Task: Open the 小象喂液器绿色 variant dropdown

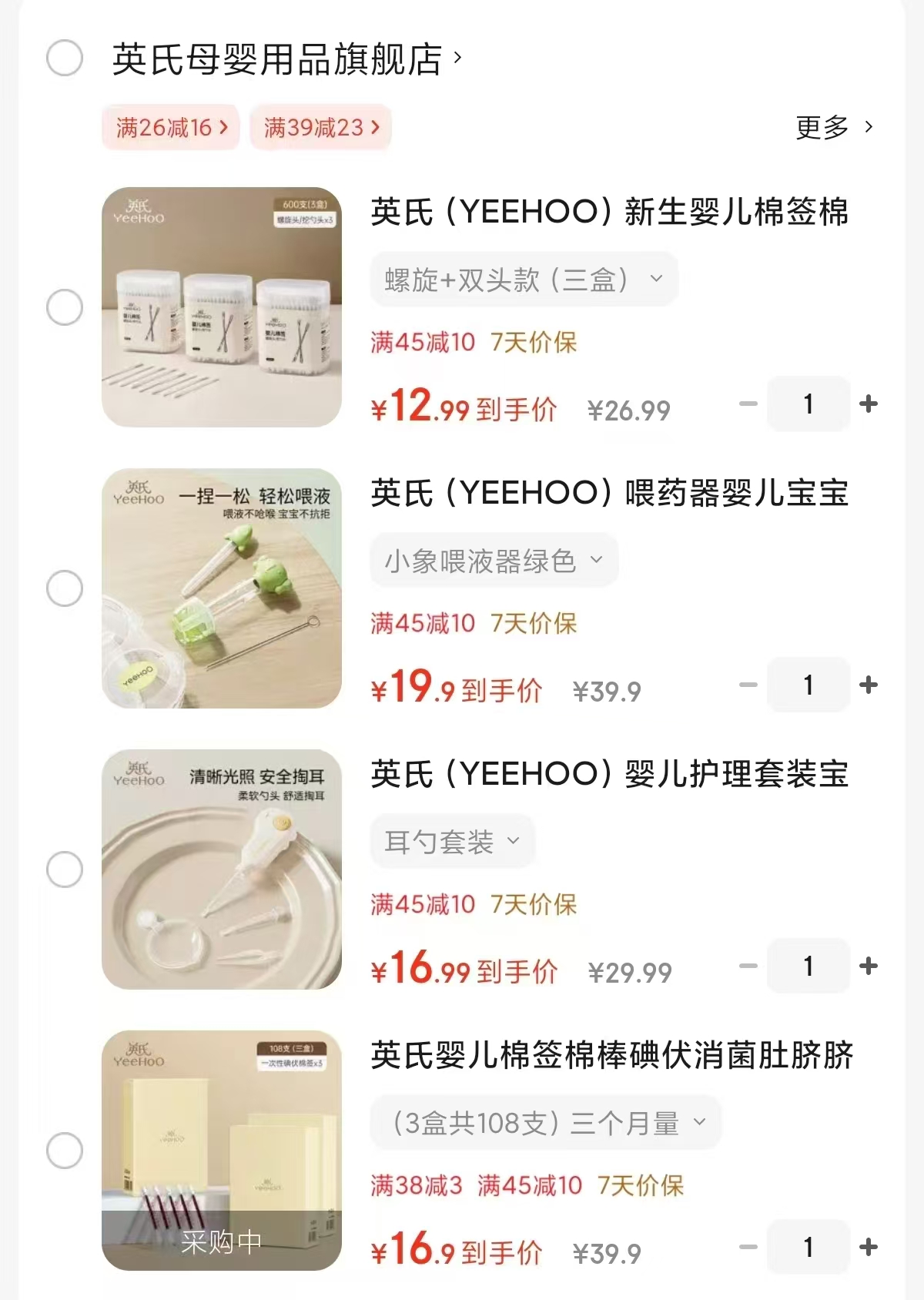Action: pyautogui.click(x=493, y=561)
